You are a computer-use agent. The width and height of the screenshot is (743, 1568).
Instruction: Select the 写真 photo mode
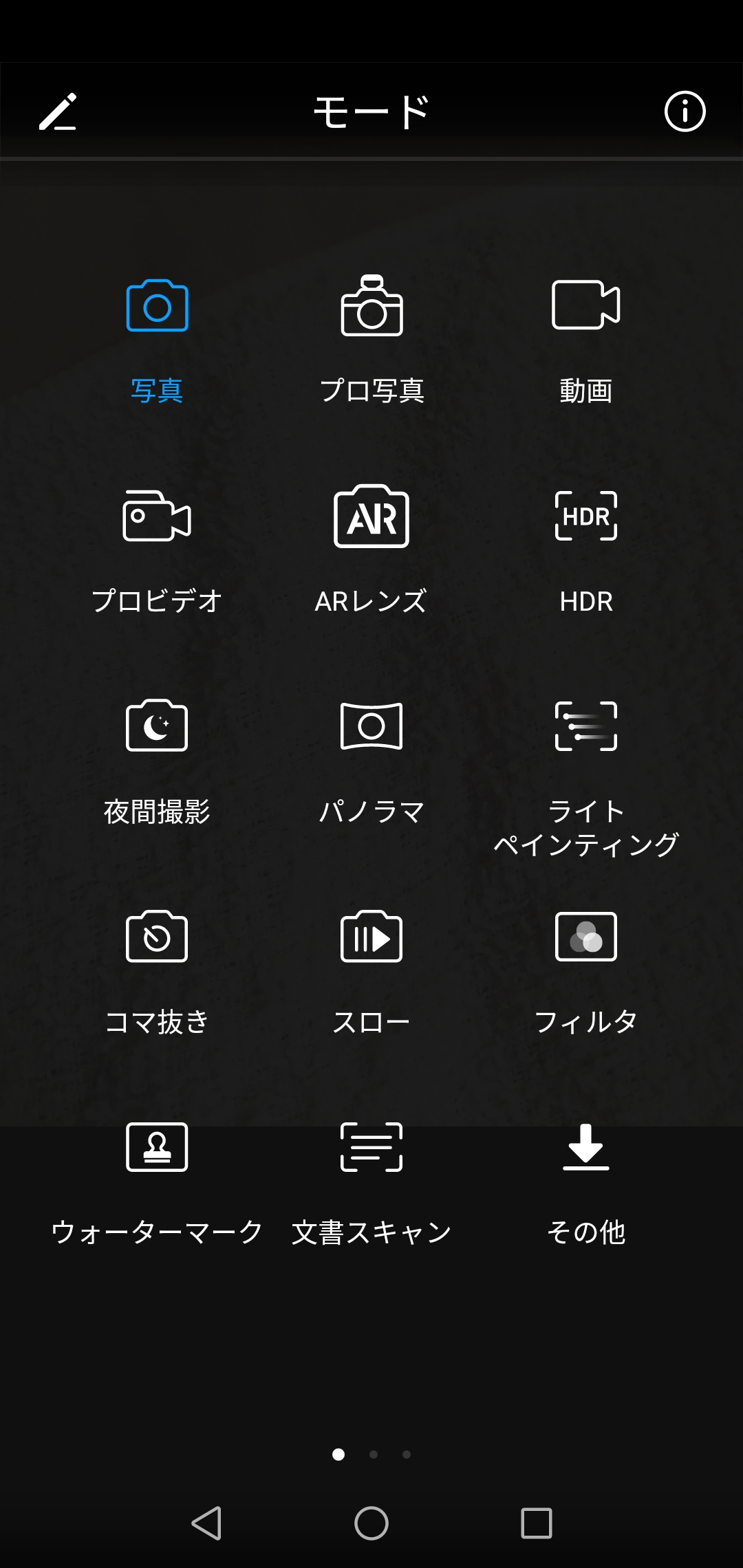tap(157, 341)
